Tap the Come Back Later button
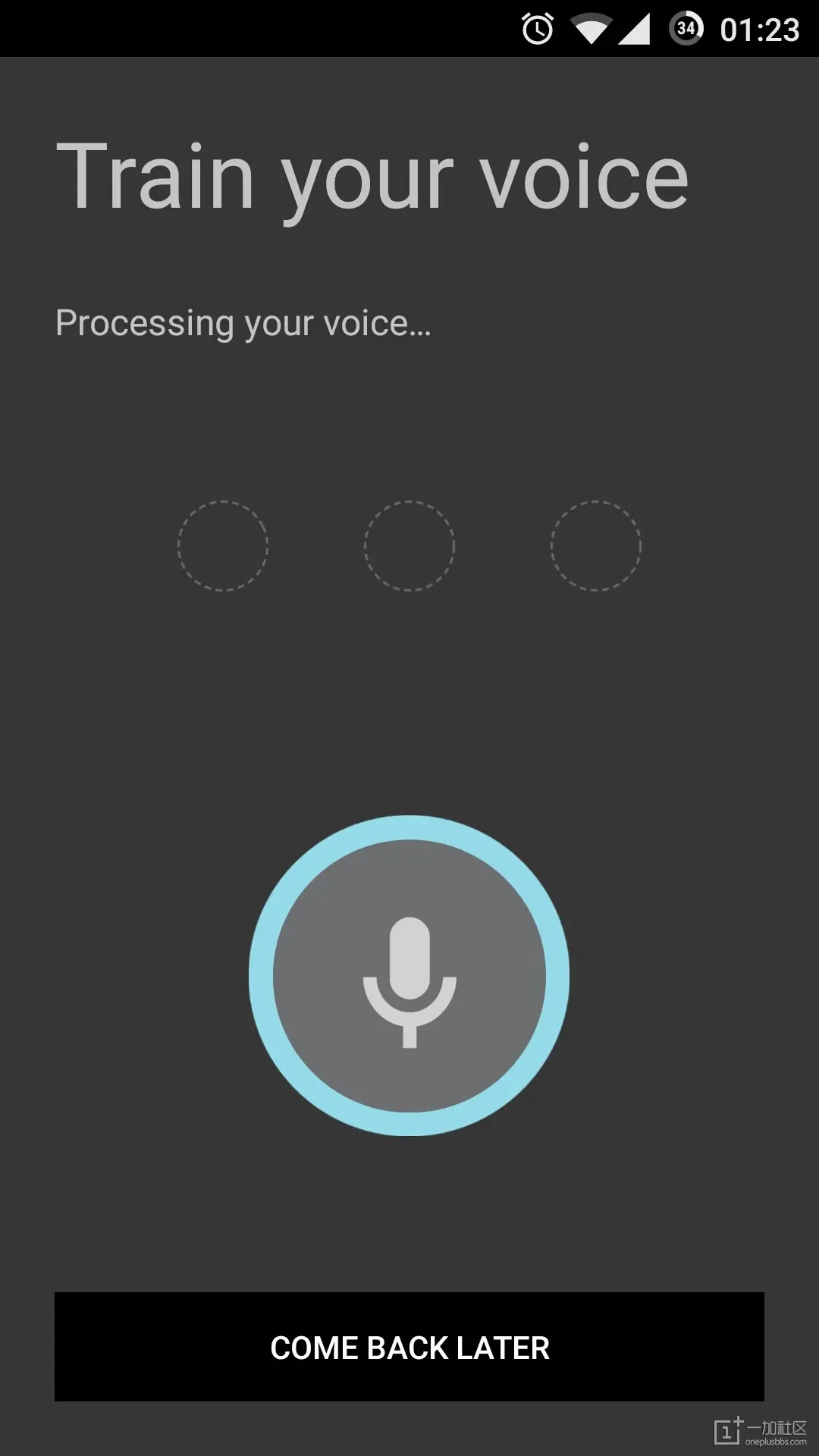The height and width of the screenshot is (1456, 819). pyautogui.click(x=409, y=1347)
